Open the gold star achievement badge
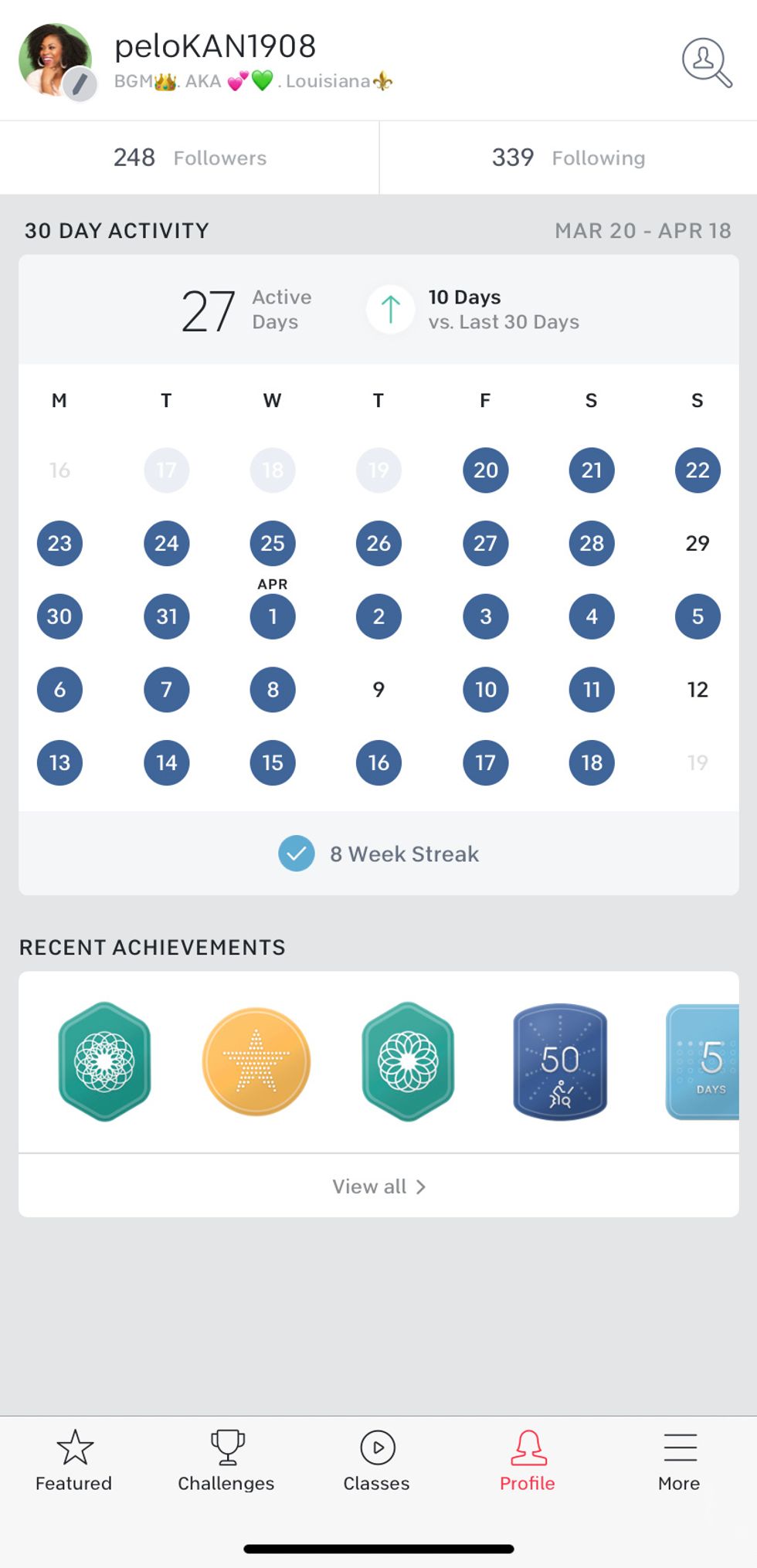 [x=256, y=1061]
